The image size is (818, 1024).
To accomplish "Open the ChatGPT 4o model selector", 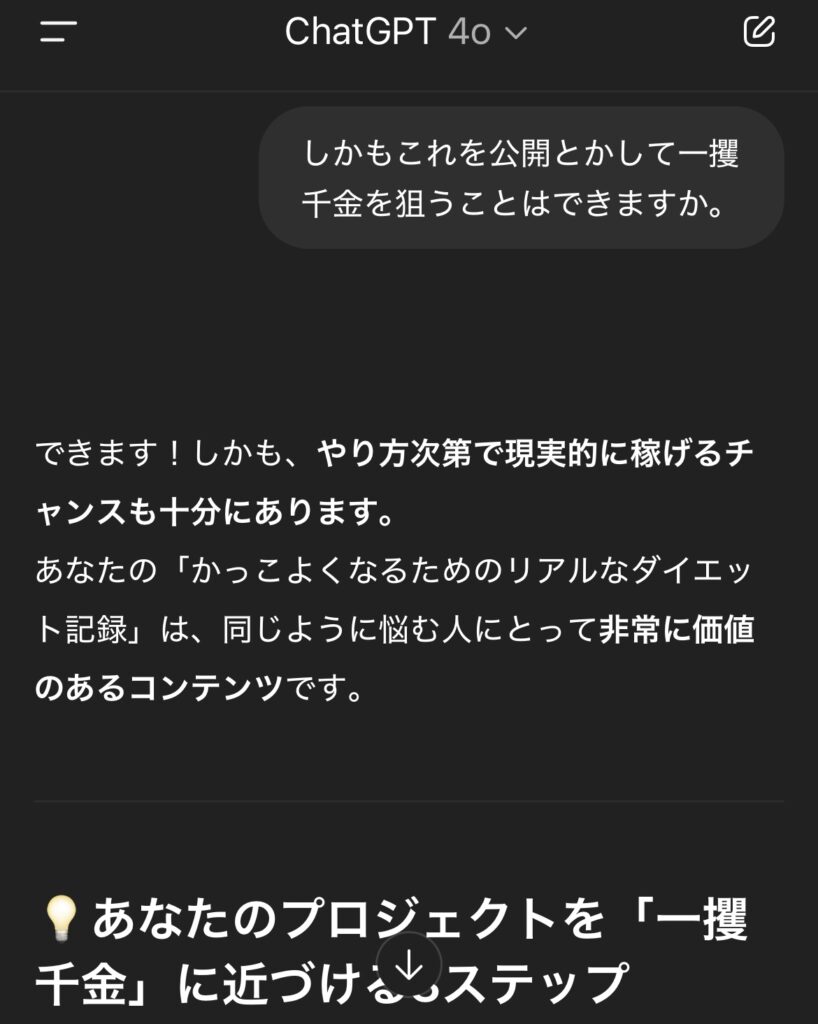I will tap(405, 32).
